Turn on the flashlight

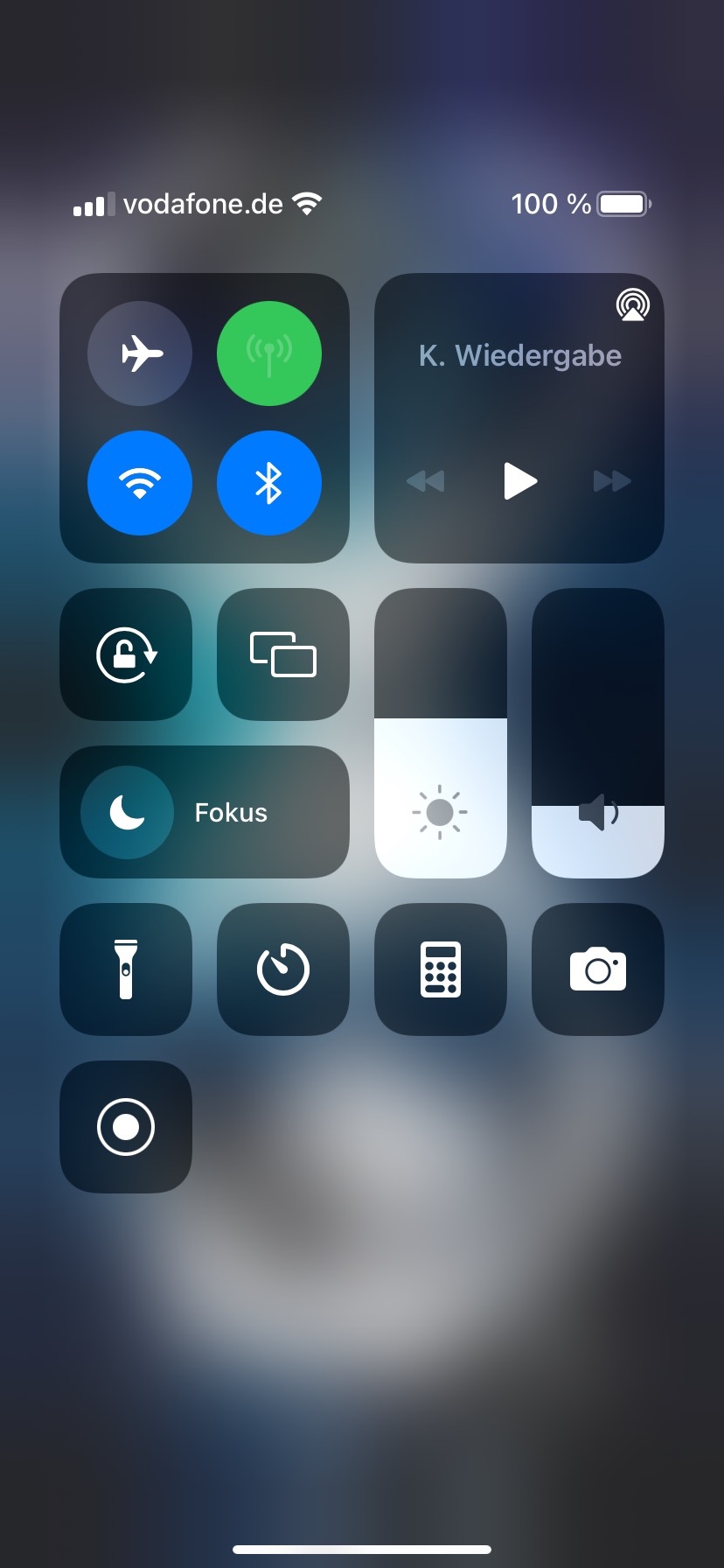[x=126, y=969]
